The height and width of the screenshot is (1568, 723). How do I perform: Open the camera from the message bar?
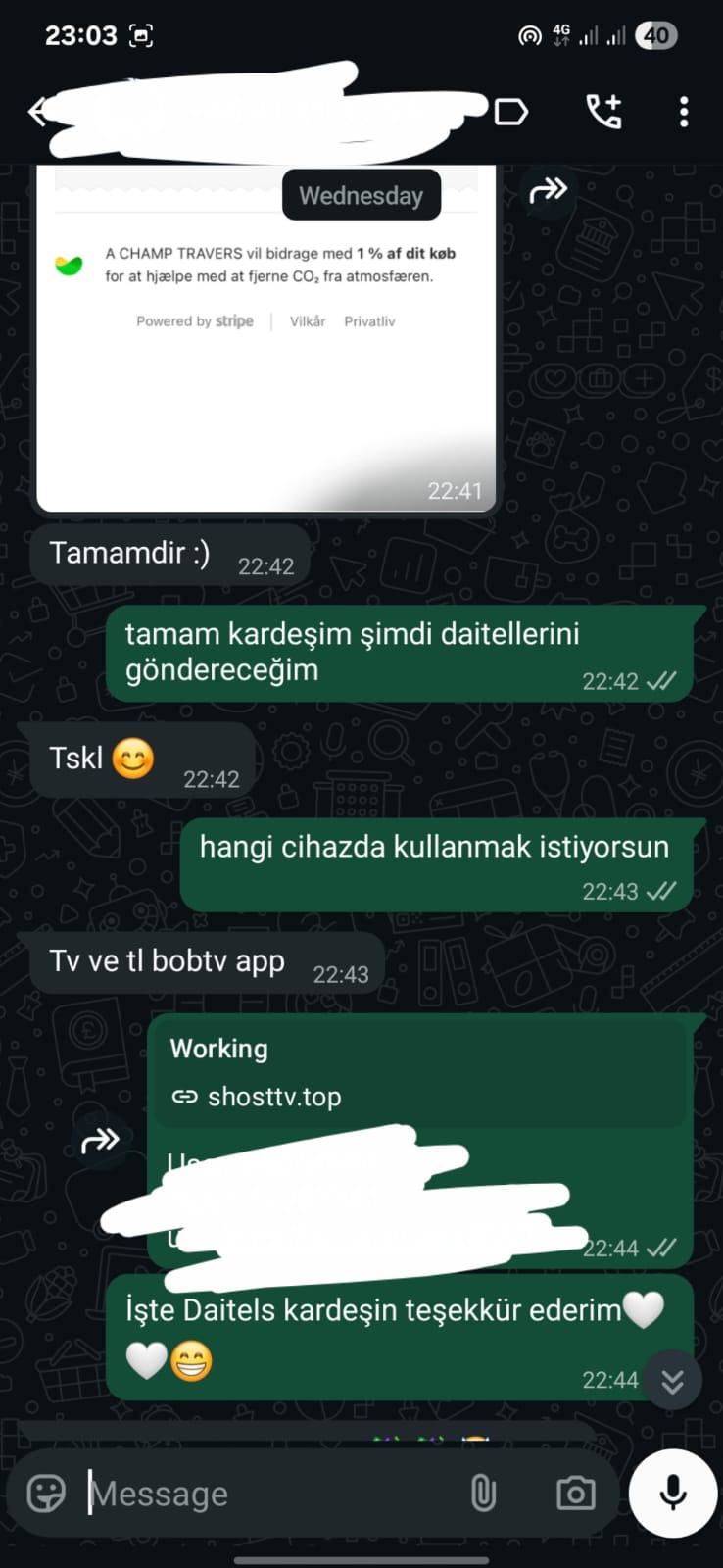pos(575,1494)
